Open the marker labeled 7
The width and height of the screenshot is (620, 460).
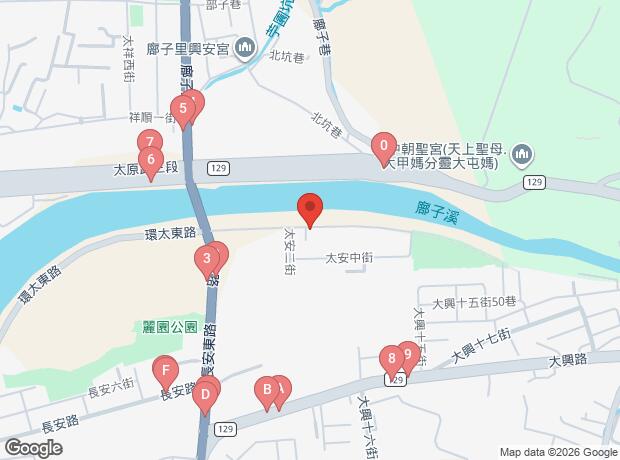150,142
